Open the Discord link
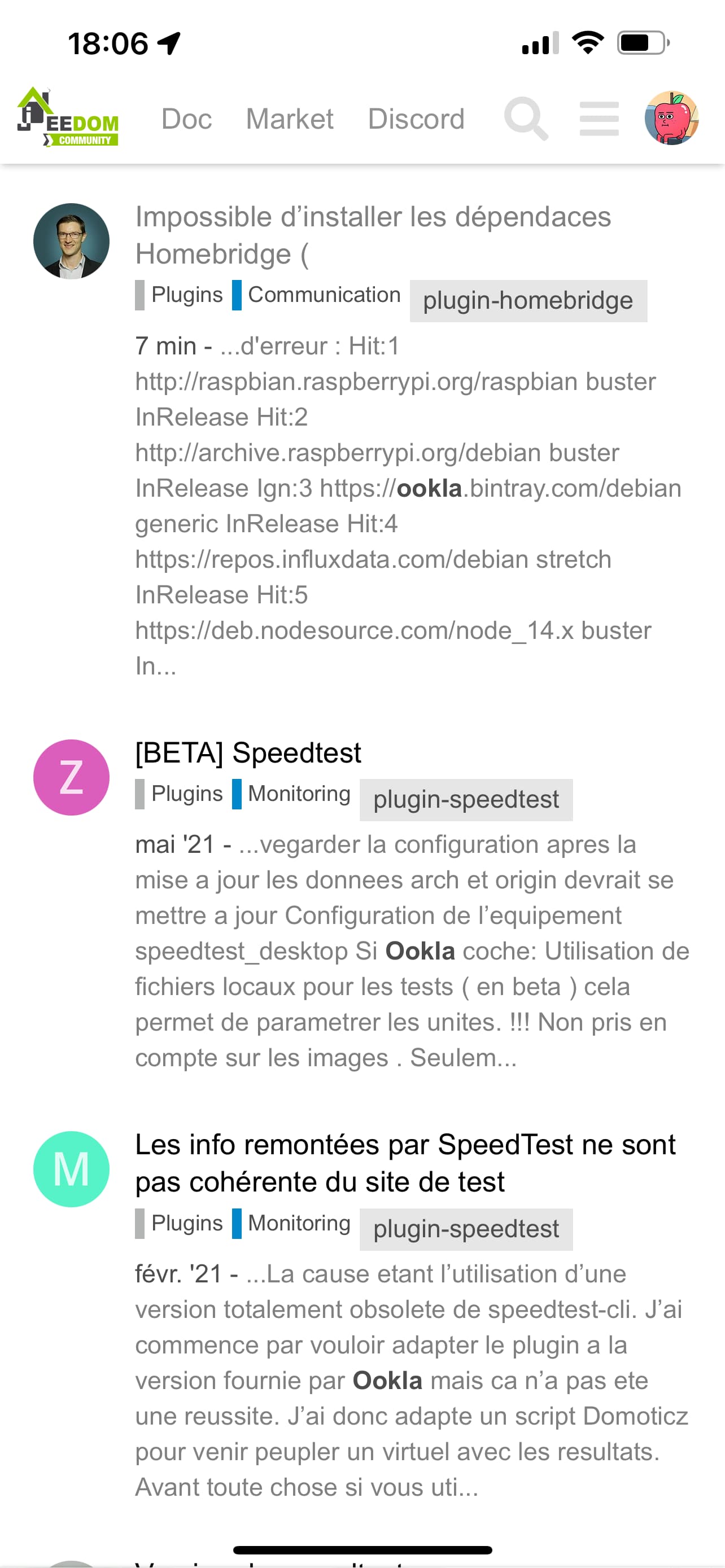Image resolution: width=725 pixels, height=1568 pixels. pyautogui.click(x=416, y=119)
